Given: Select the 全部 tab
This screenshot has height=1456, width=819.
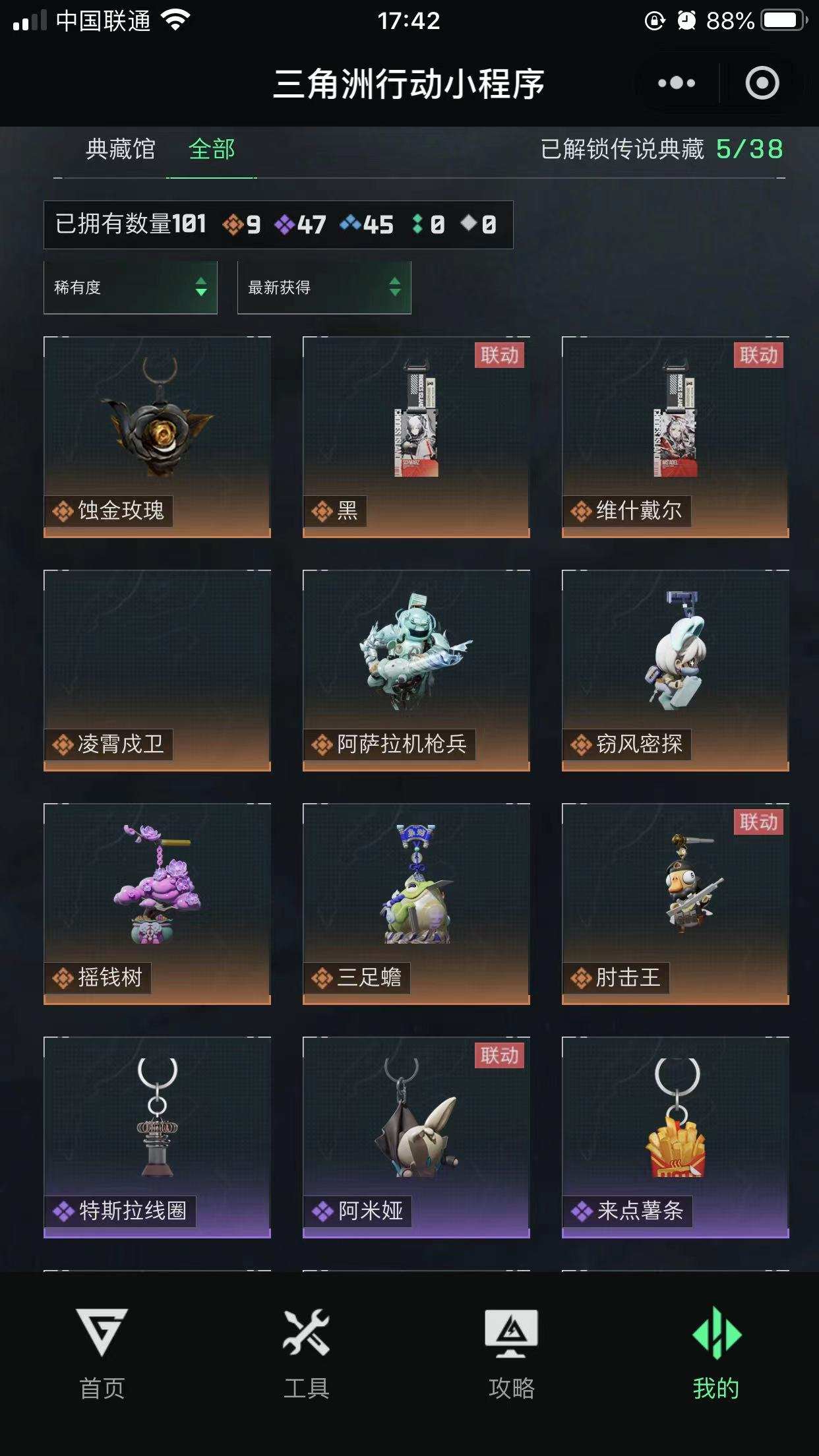Looking at the screenshot, I should (212, 149).
